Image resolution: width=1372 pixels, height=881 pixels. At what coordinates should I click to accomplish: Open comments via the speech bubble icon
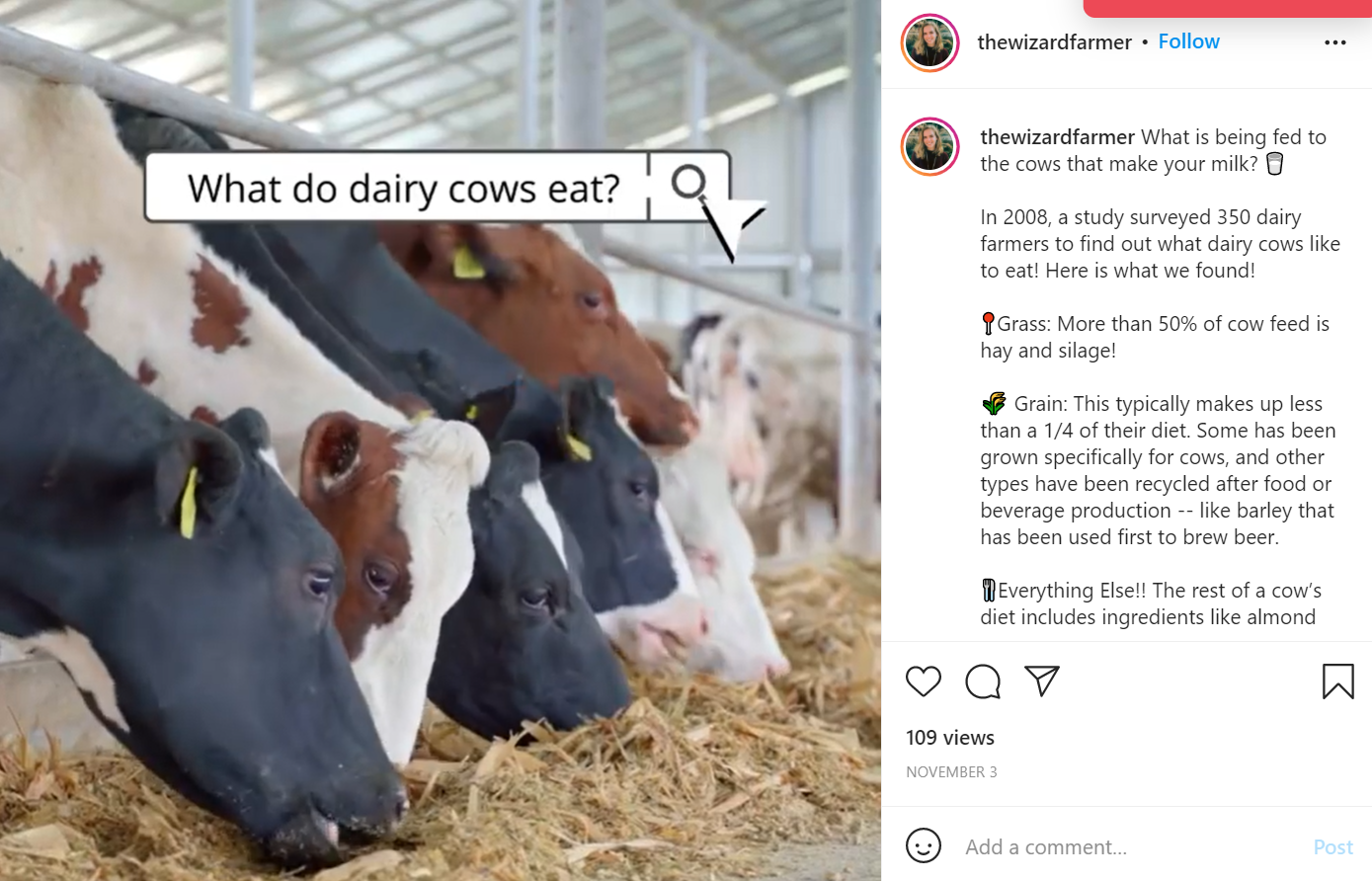point(983,681)
